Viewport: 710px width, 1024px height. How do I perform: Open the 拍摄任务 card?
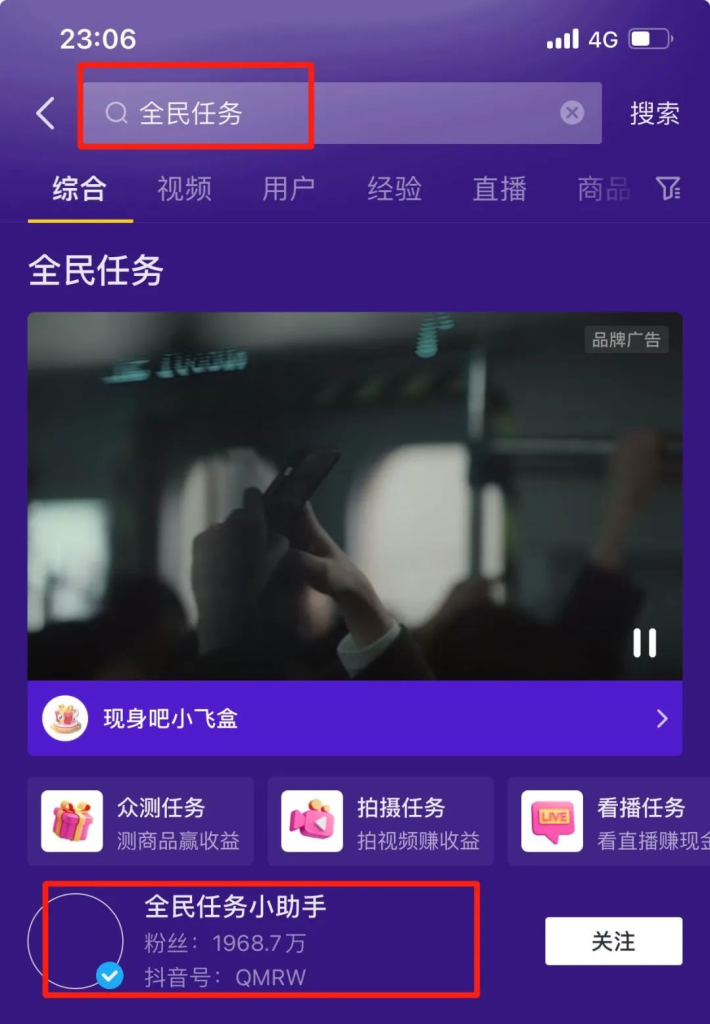tap(386, 821)
